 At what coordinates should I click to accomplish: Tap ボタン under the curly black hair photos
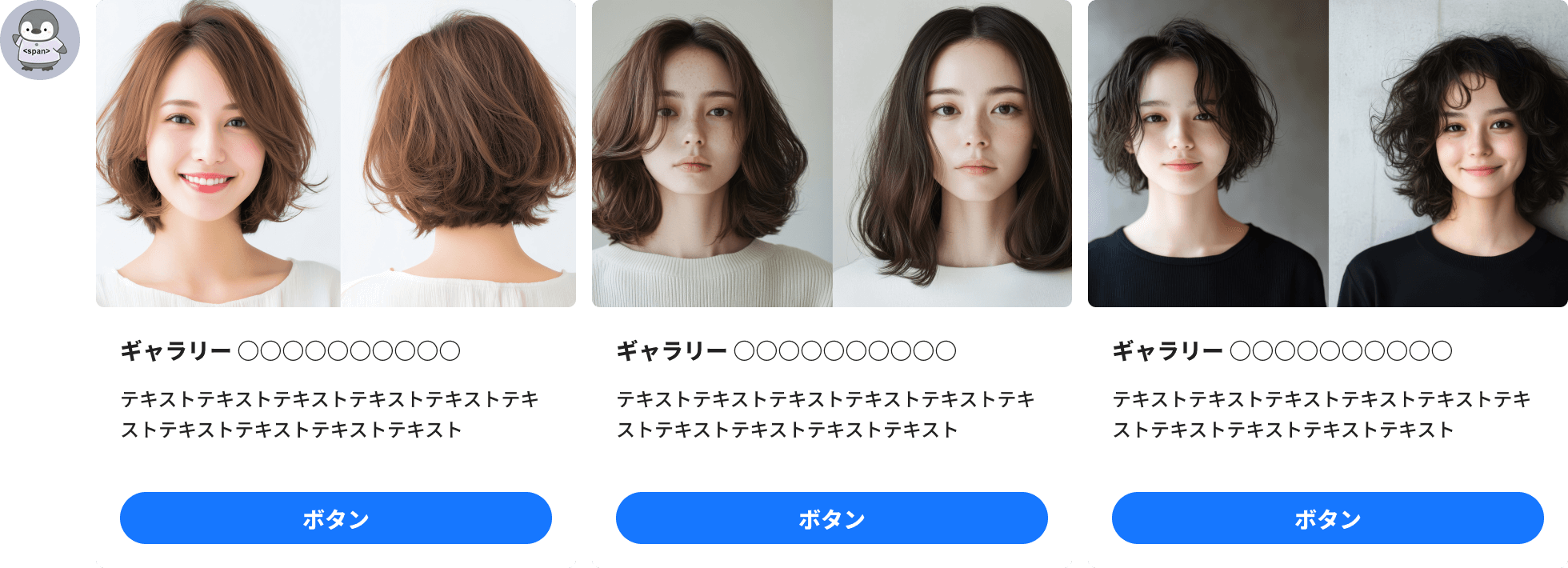pyautogui.click(x=1327, y=518)
